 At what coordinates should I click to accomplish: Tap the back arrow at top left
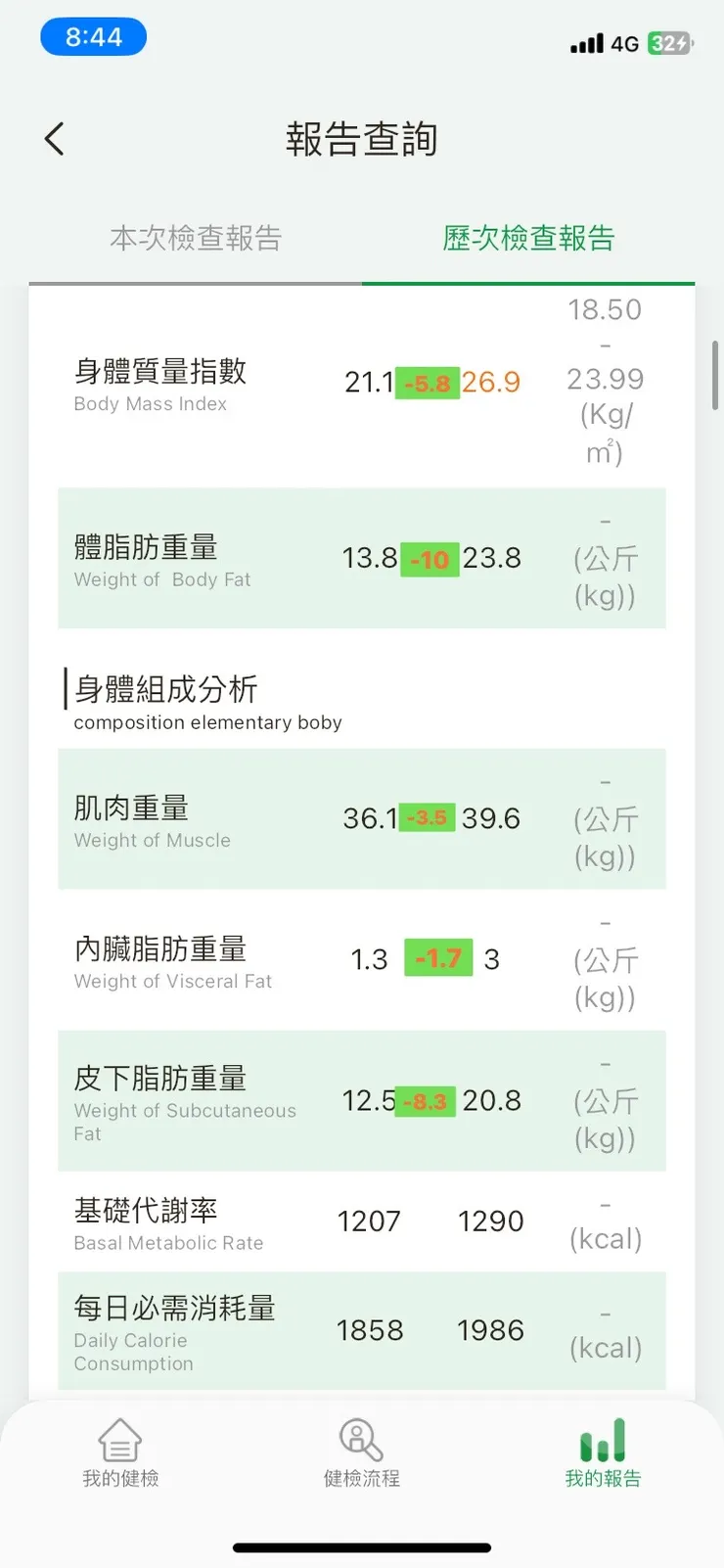click(x=54, y=138)
